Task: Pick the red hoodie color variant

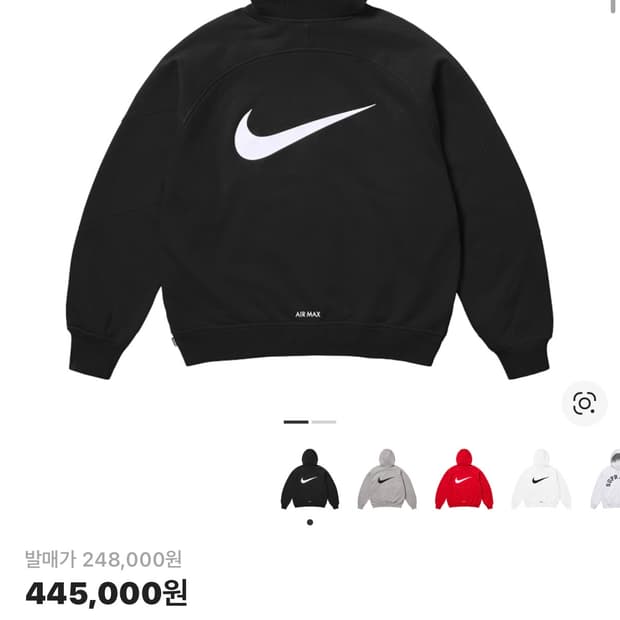Action: coord(464,479)
